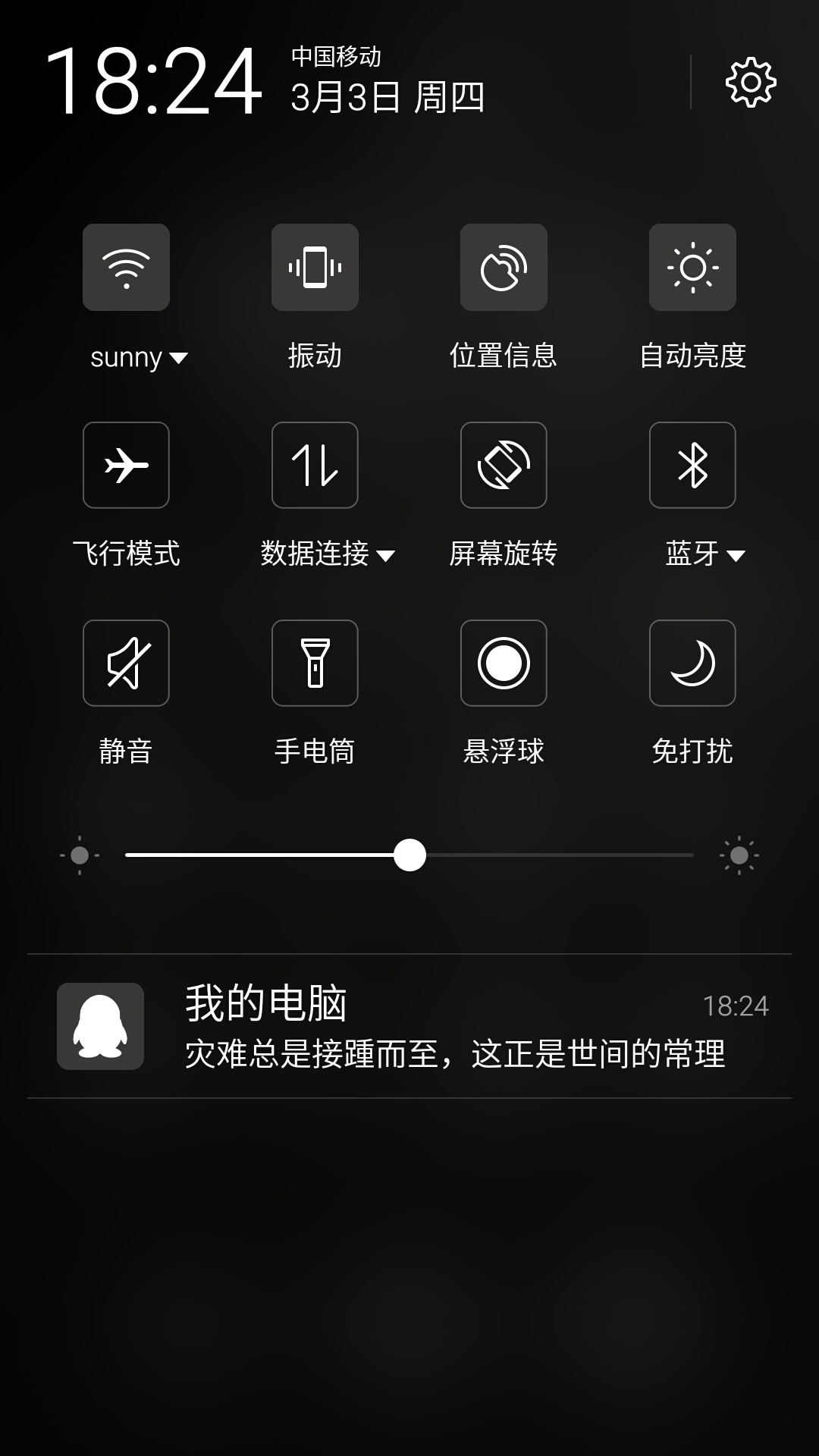Enable the 悬浮球 floating ball
Image resolution: width=819 pixels, height=1456 pixels.
coord(504,663)
